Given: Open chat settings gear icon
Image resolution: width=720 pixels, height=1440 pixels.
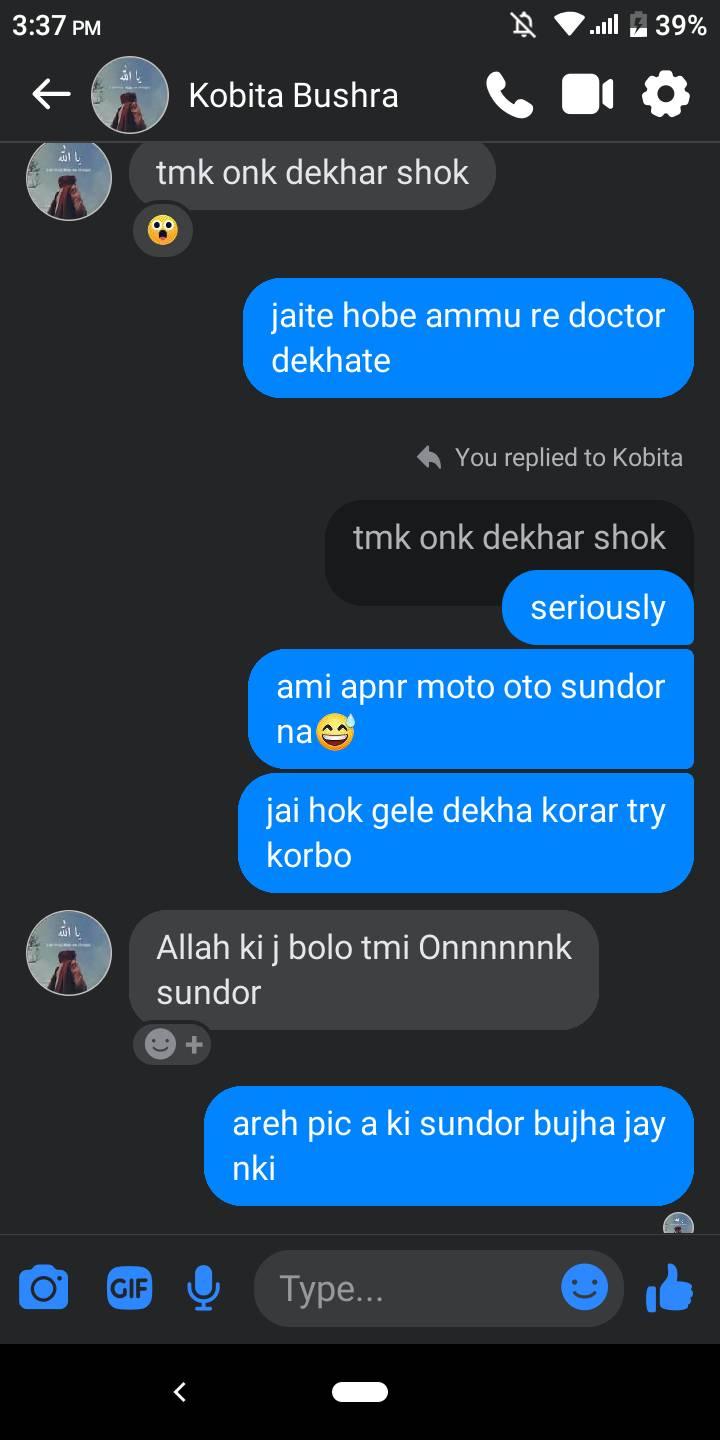Looking at the screenshot, I should coord(666,95).
